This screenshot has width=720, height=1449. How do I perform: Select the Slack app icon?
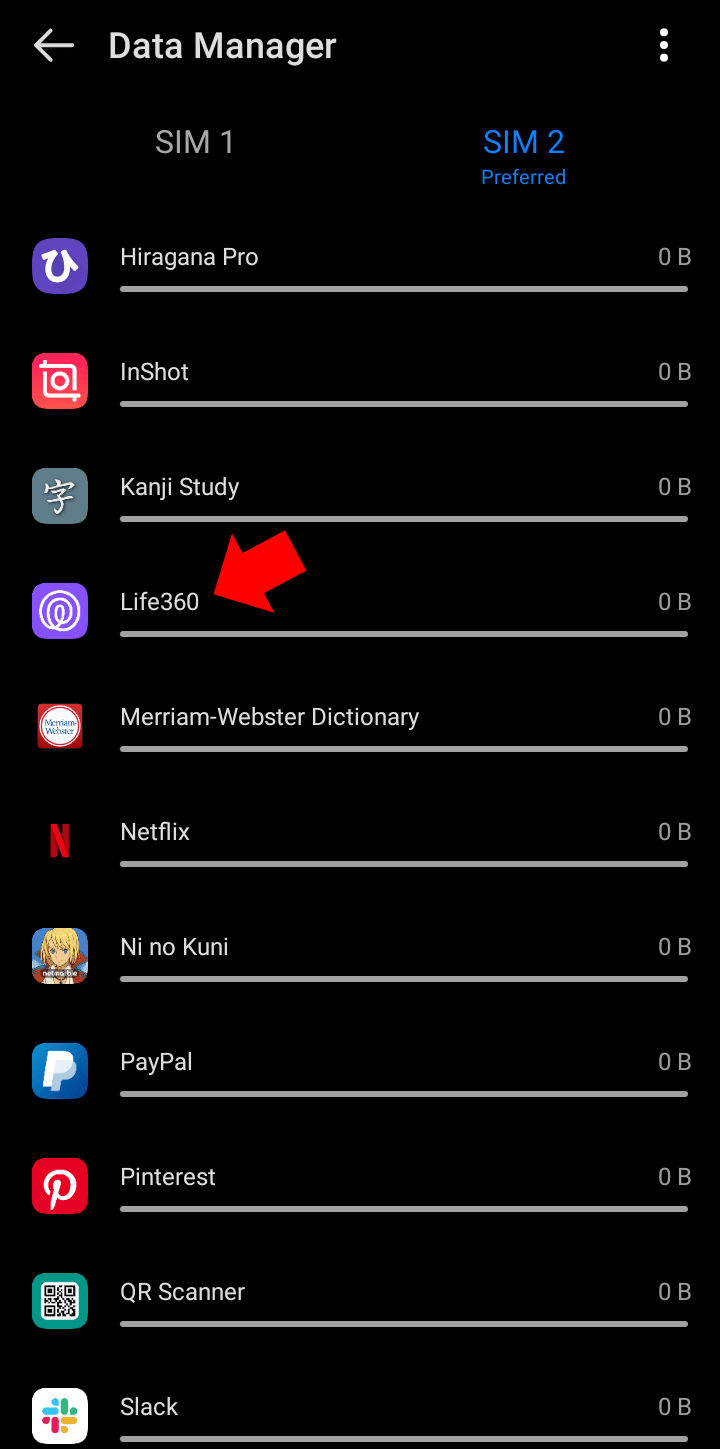[x=59, y=1416]
